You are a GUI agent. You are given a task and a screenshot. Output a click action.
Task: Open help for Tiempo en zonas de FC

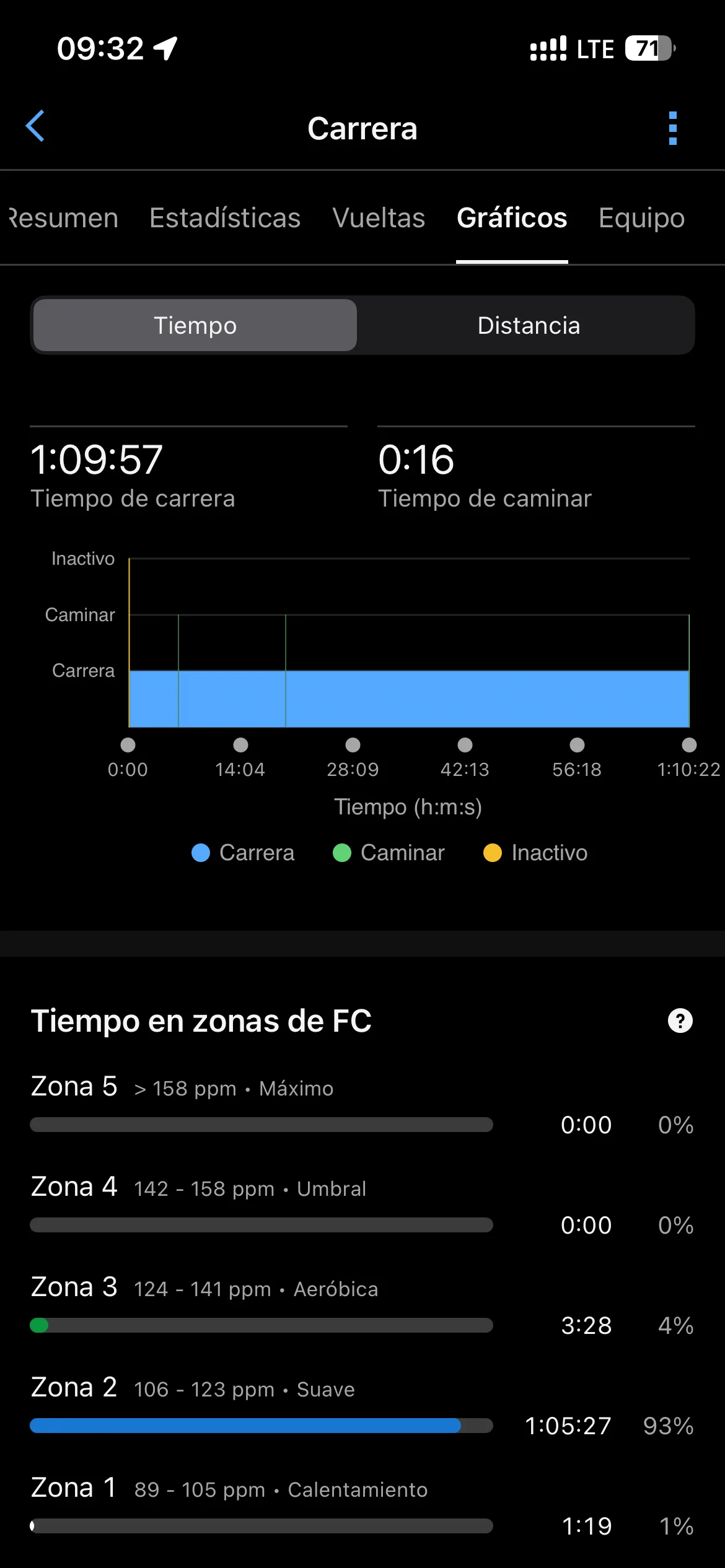tap(680, 1021)
